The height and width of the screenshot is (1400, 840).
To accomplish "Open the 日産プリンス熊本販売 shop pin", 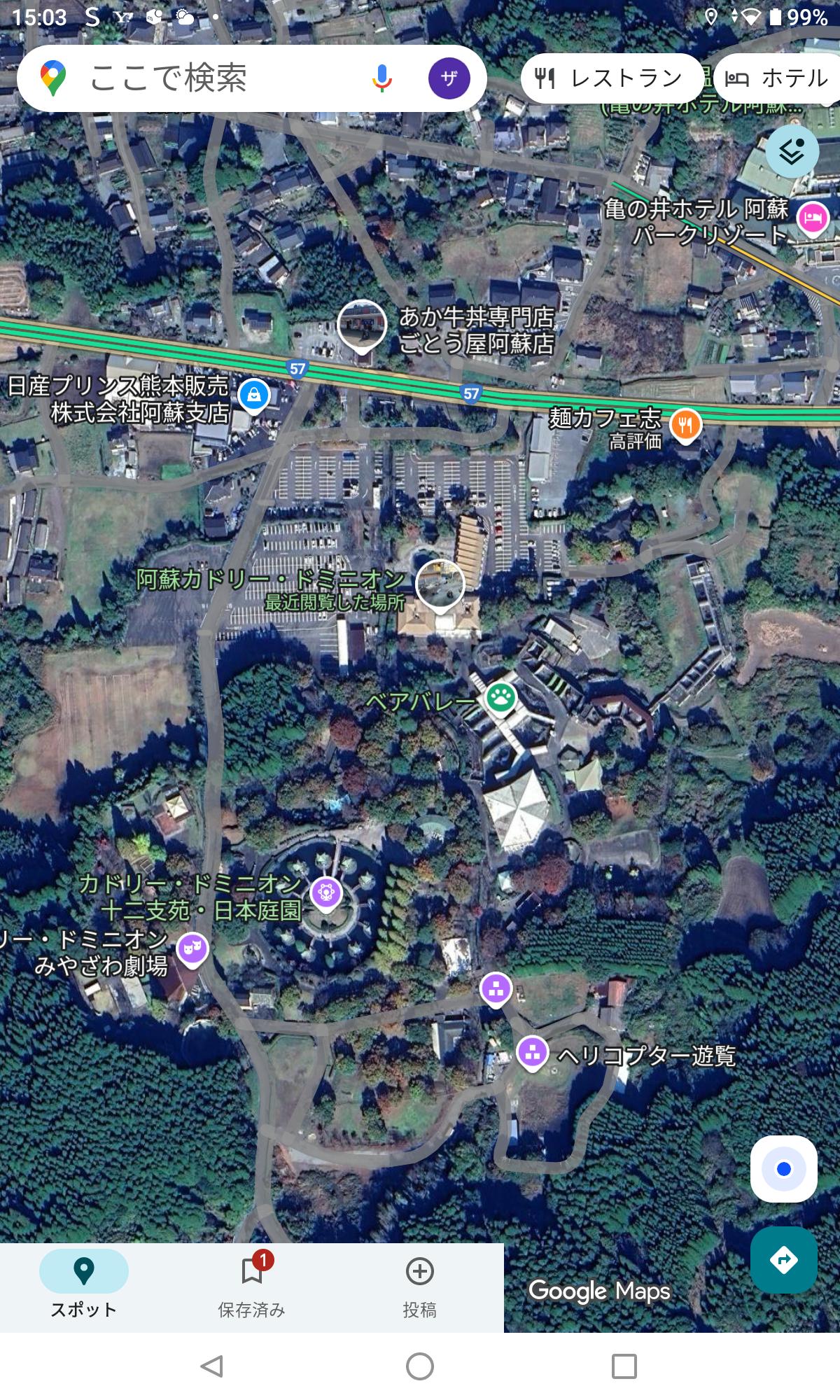I will tap(253, 395).
